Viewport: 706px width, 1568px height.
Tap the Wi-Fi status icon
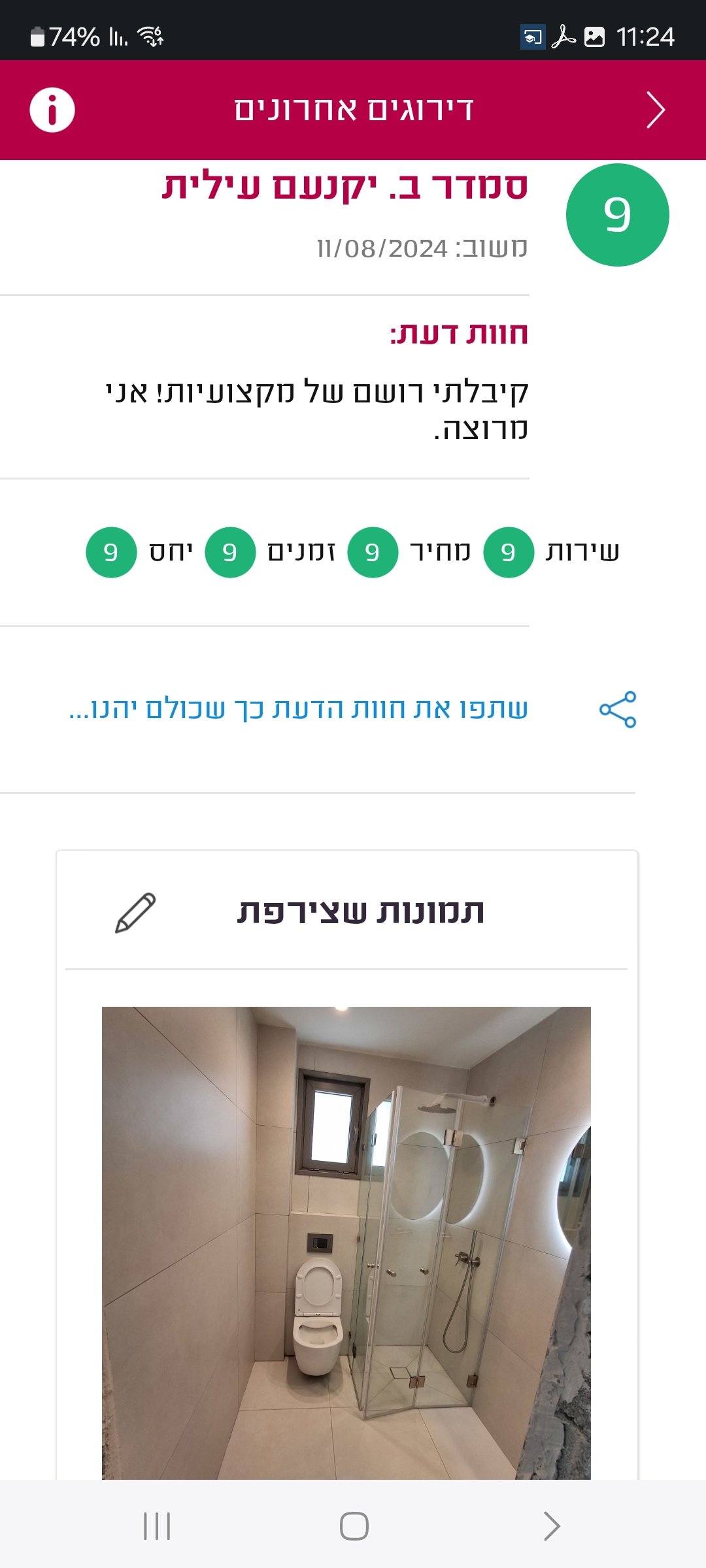150,37
